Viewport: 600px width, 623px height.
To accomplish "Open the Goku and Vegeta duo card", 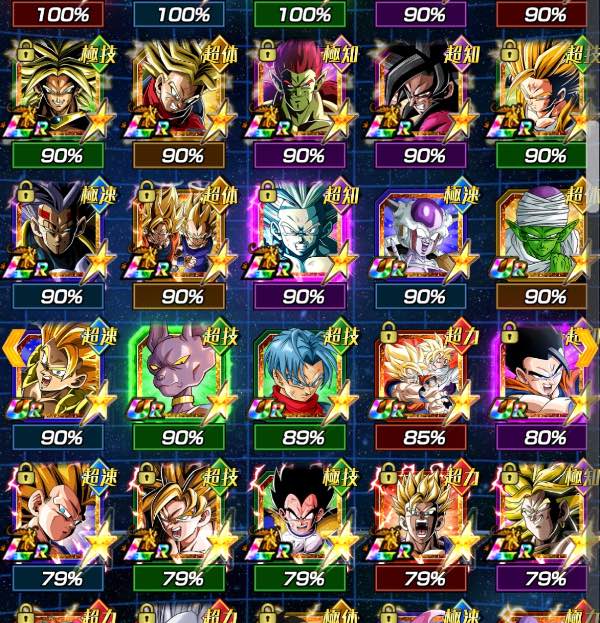I will 182,235.
